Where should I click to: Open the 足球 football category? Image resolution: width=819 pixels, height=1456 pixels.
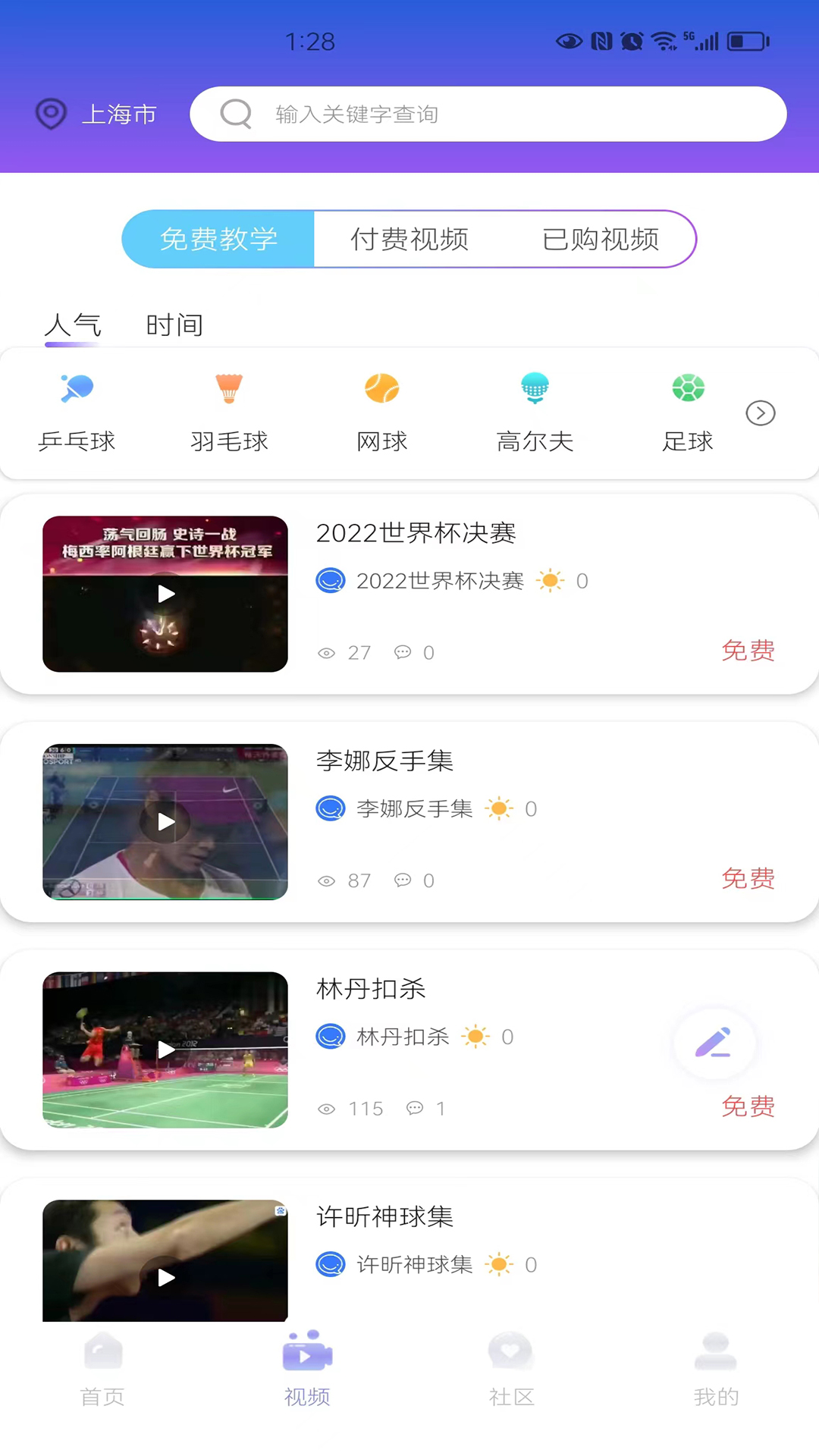[x=687, y=388]
